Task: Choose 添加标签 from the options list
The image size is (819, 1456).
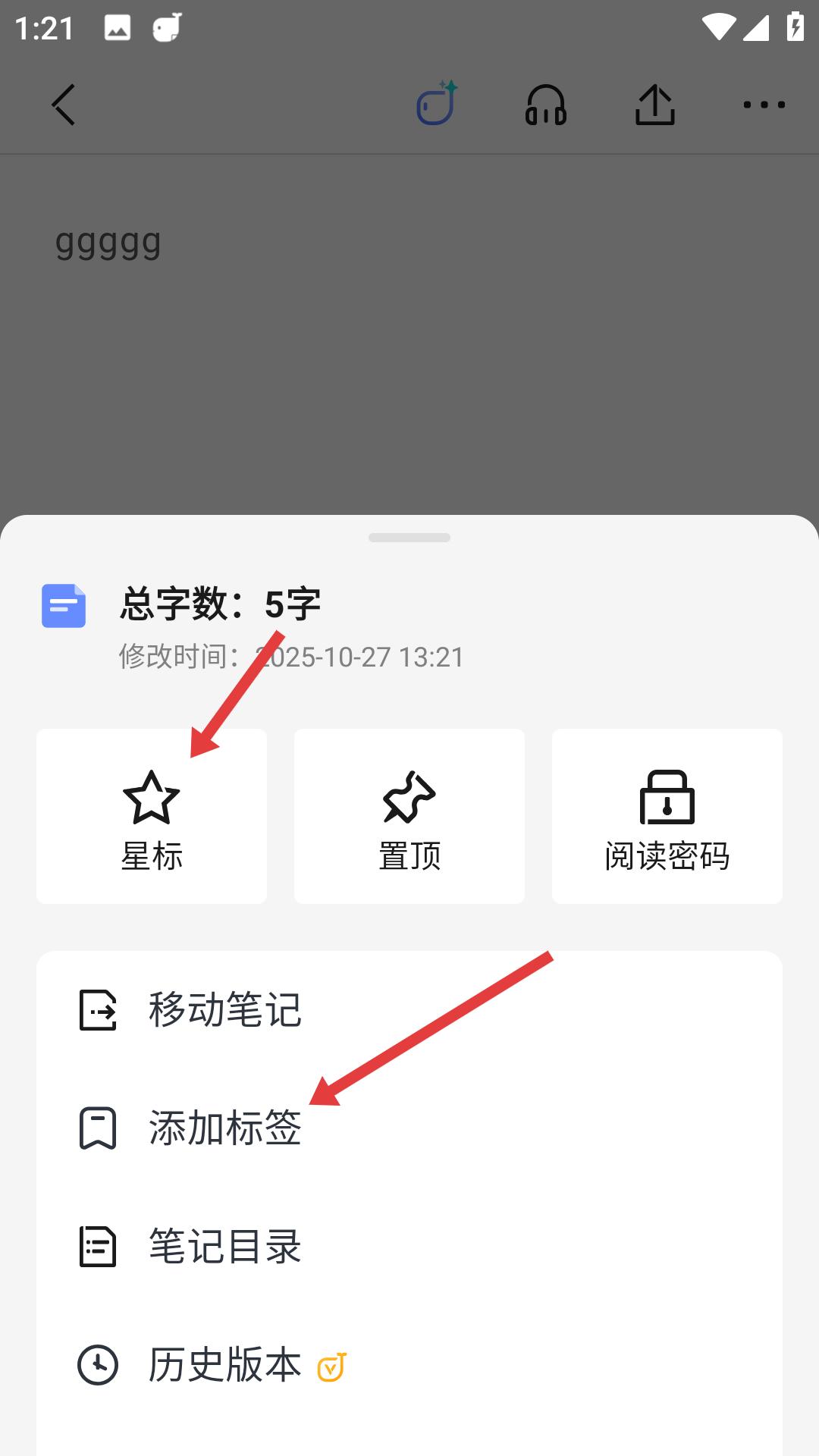Action: click(x=225, y=1129)
